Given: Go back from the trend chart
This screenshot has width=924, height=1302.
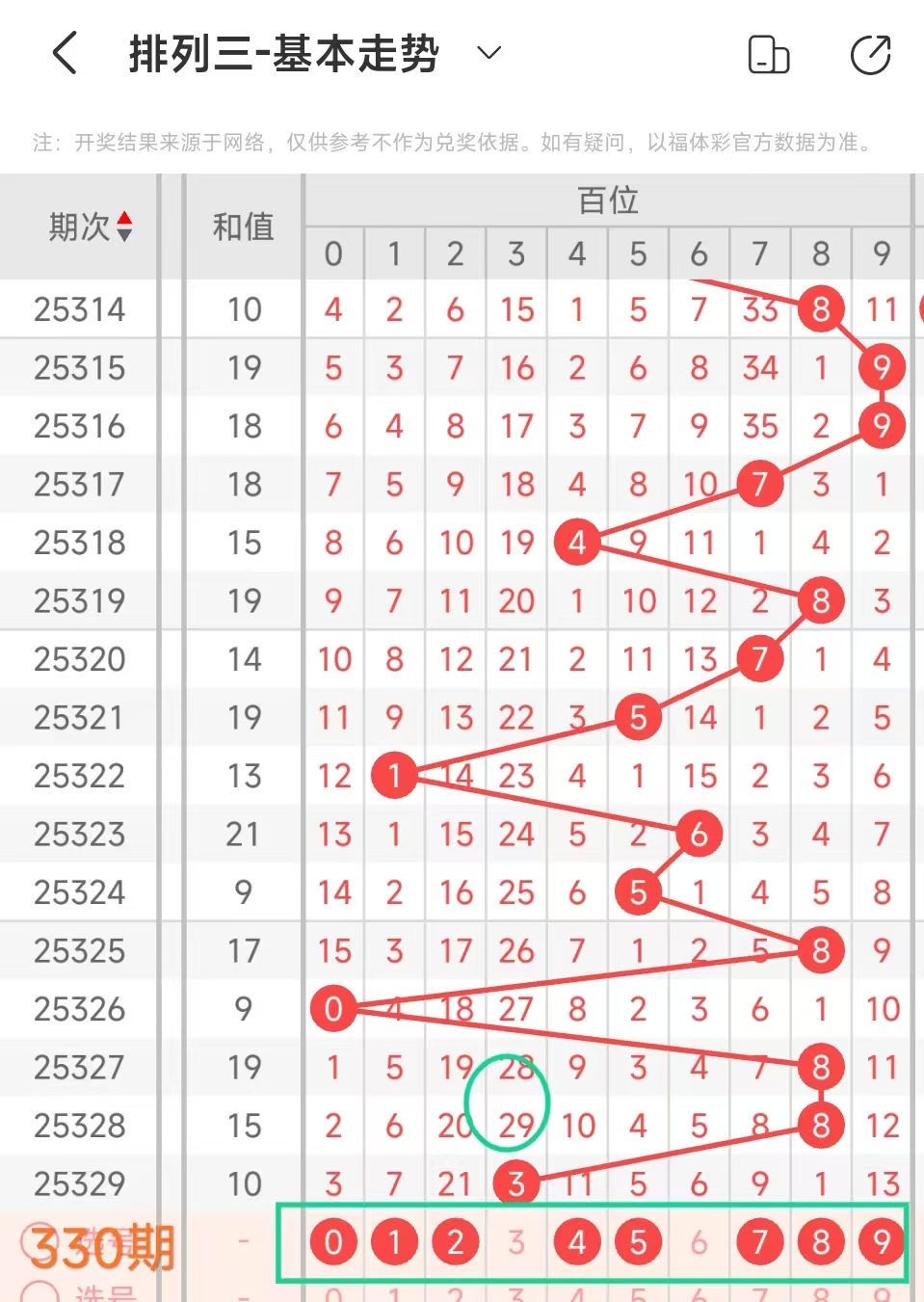Looking at the screenshot, I should coord(65,53).
